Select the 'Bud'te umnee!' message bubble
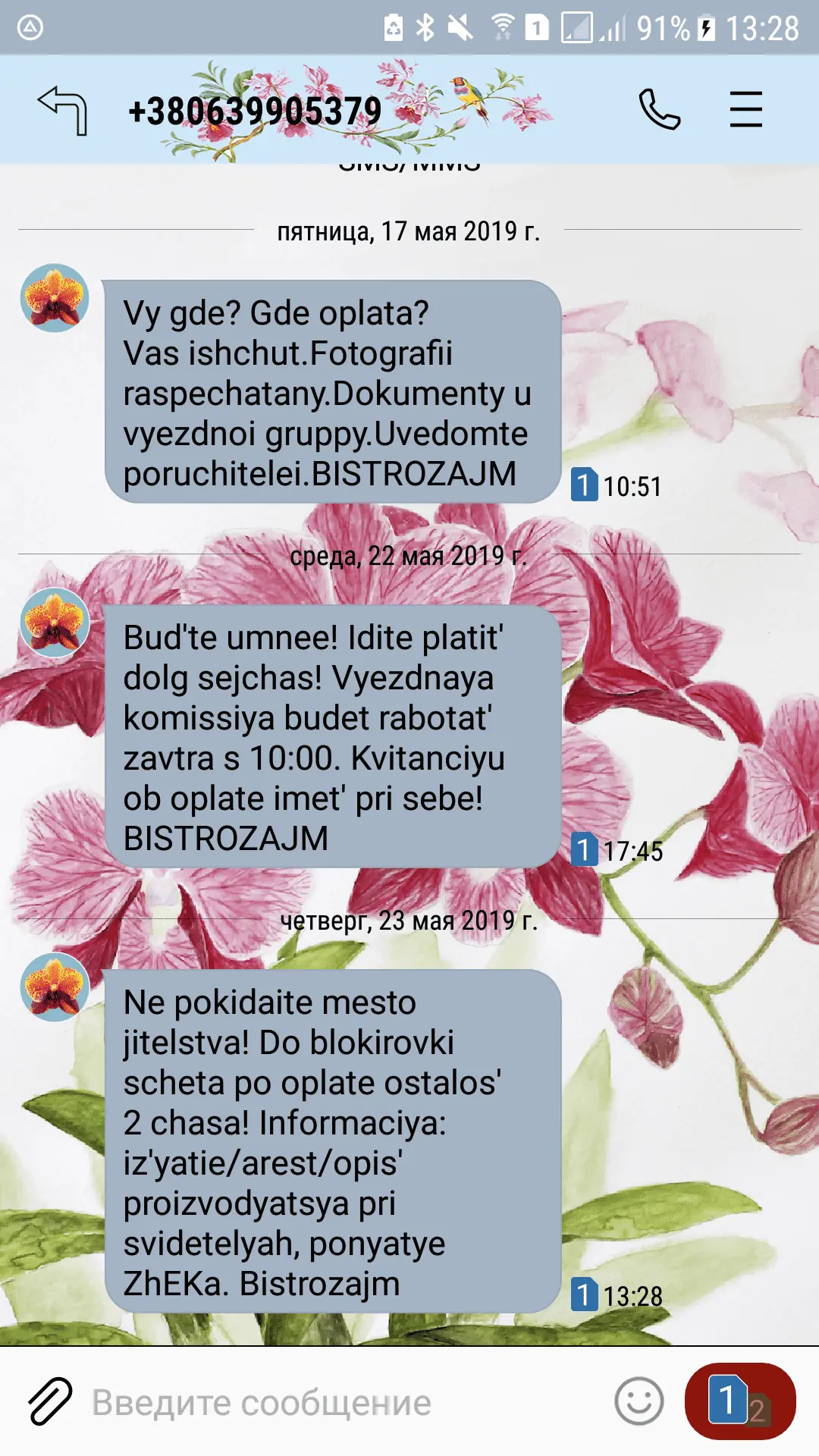The image size is (819, 1456). click(332, 736)
